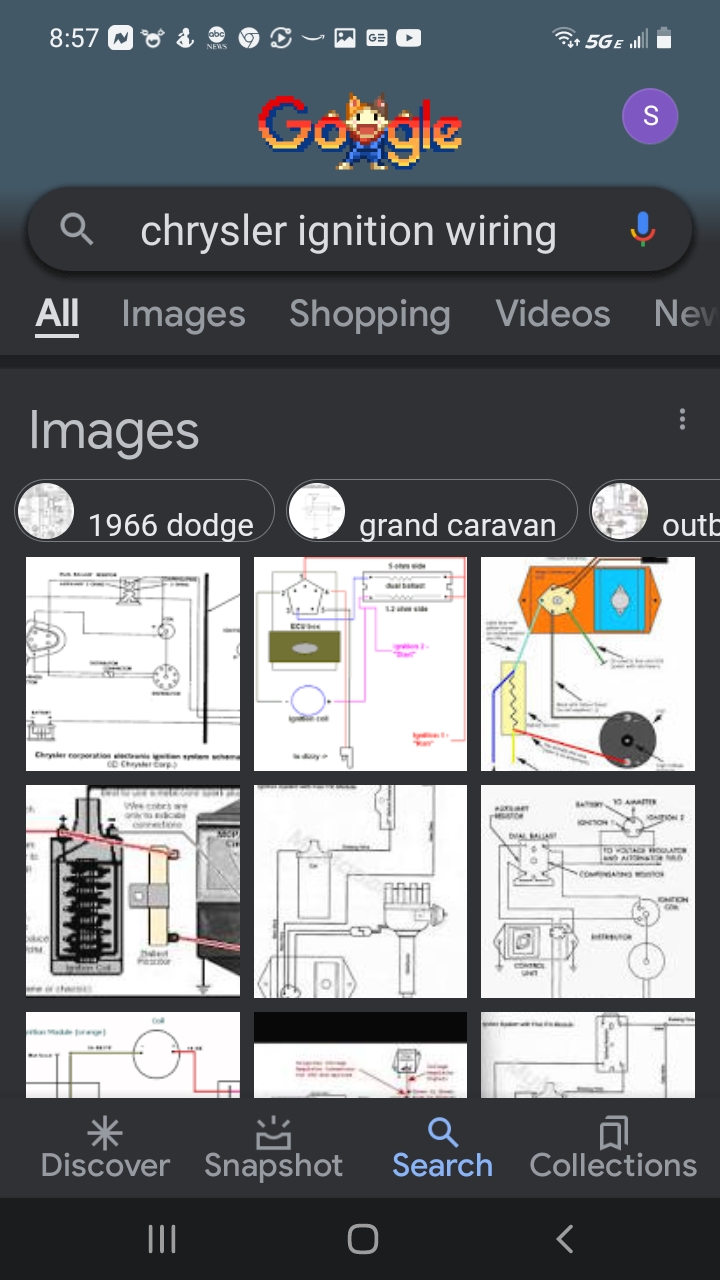Select the 1966 dodge chip
The width and height of the screenshot is (720, 1280).
click(x=144, y=511)
